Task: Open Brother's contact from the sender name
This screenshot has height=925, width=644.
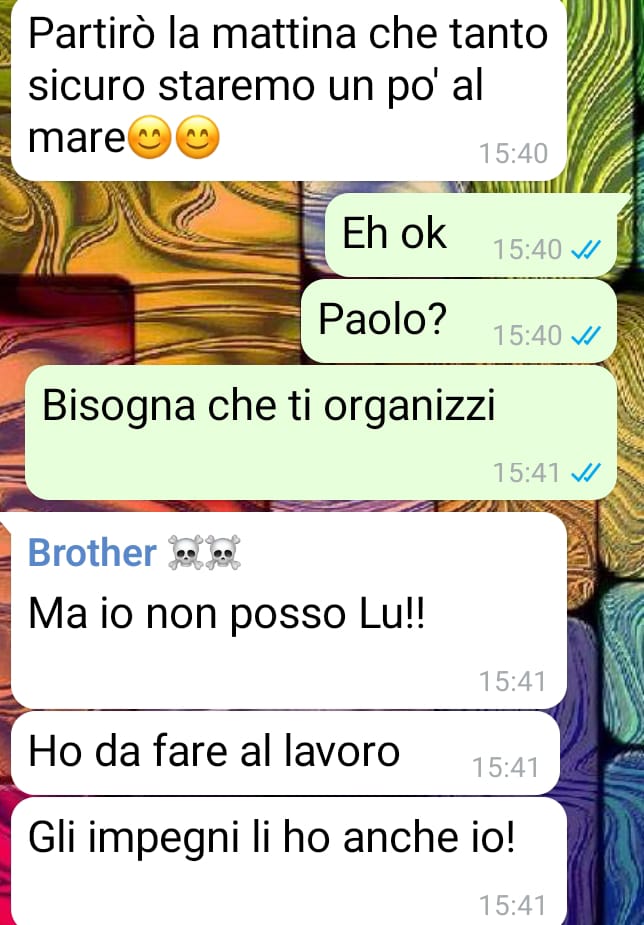Action: (93, 553)
